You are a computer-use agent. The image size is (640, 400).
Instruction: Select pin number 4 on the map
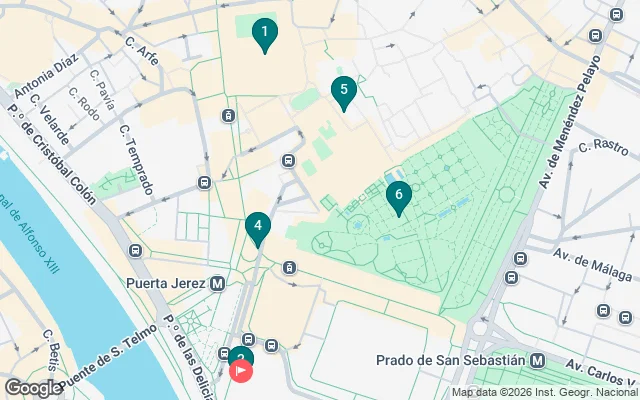tap(258, 228)
